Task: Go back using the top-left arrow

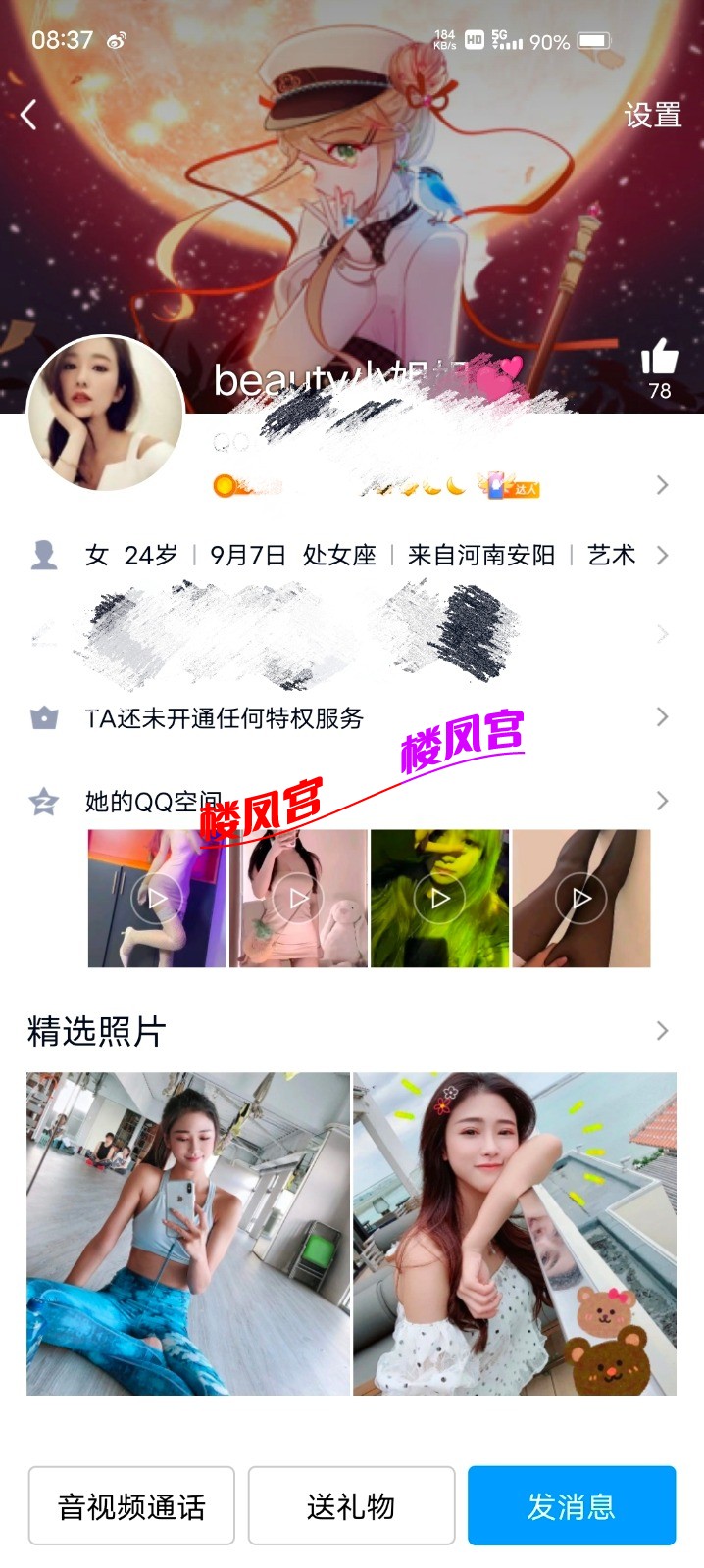Action: pos(29,115)
